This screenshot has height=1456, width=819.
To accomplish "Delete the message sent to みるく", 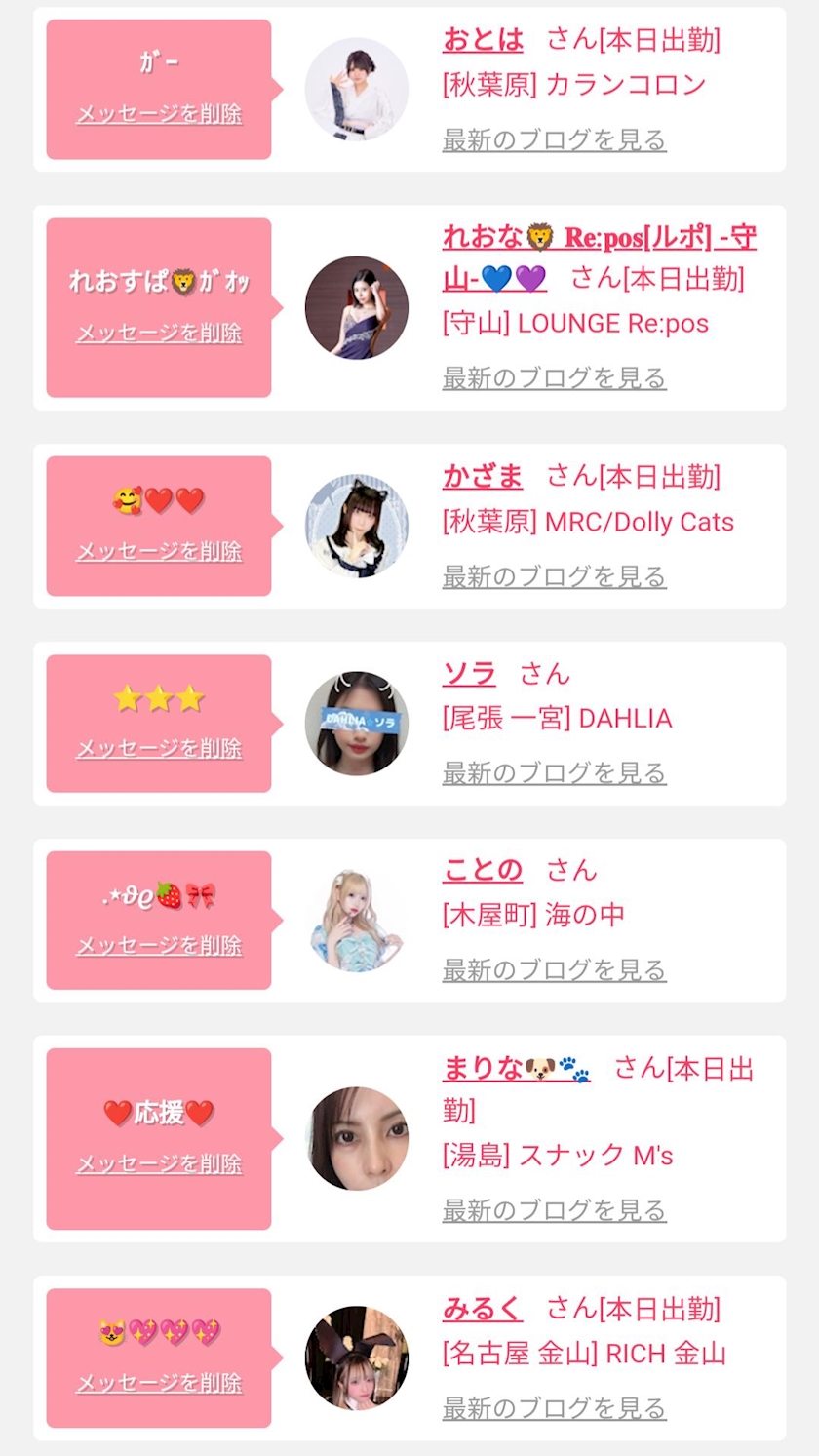I will (159, 1384).
